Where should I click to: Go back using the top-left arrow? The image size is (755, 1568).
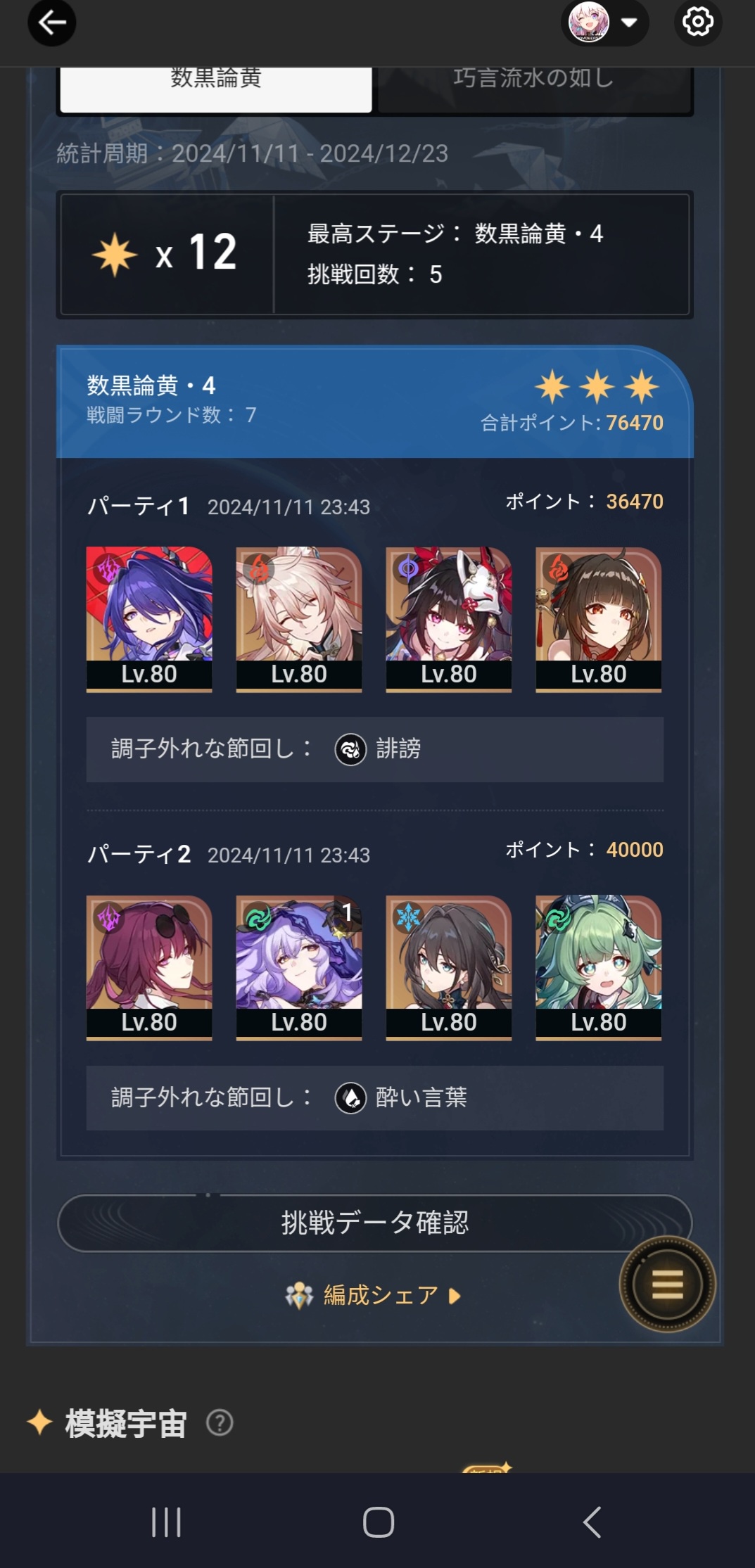click(x=51, y=23)
